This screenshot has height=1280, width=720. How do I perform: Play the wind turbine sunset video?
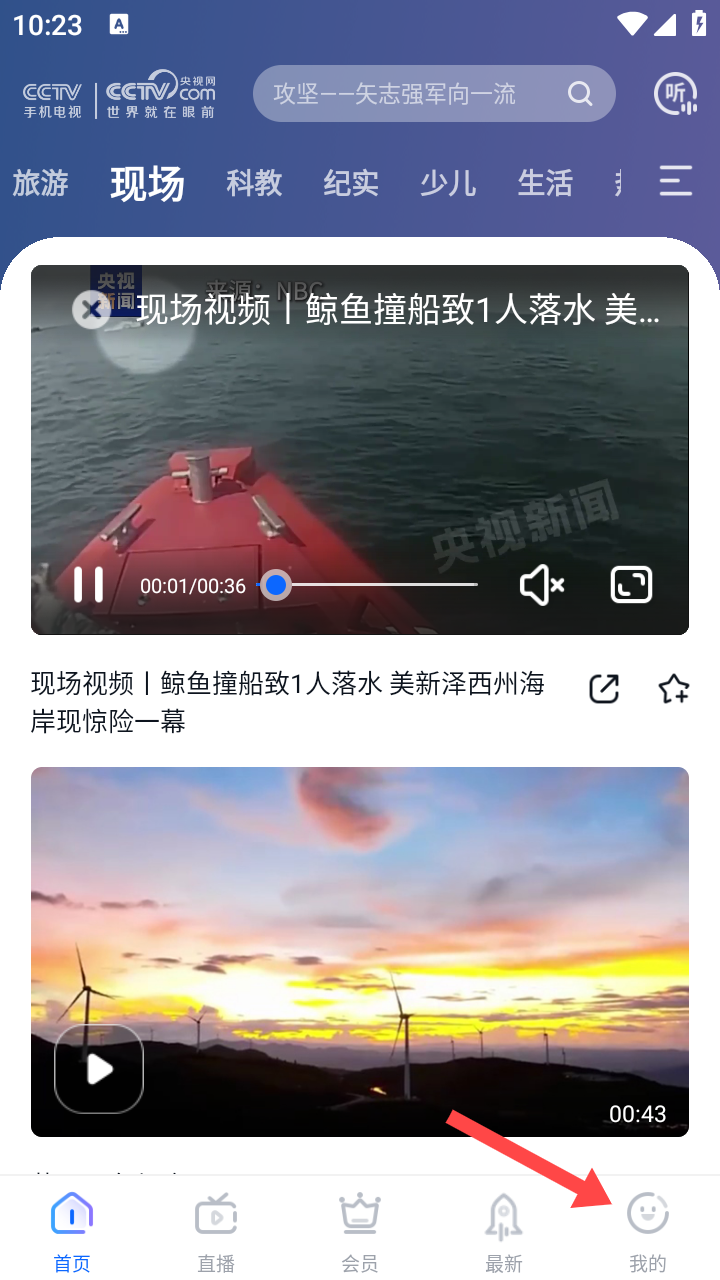pyautogui.click(x=99, y=1069)
